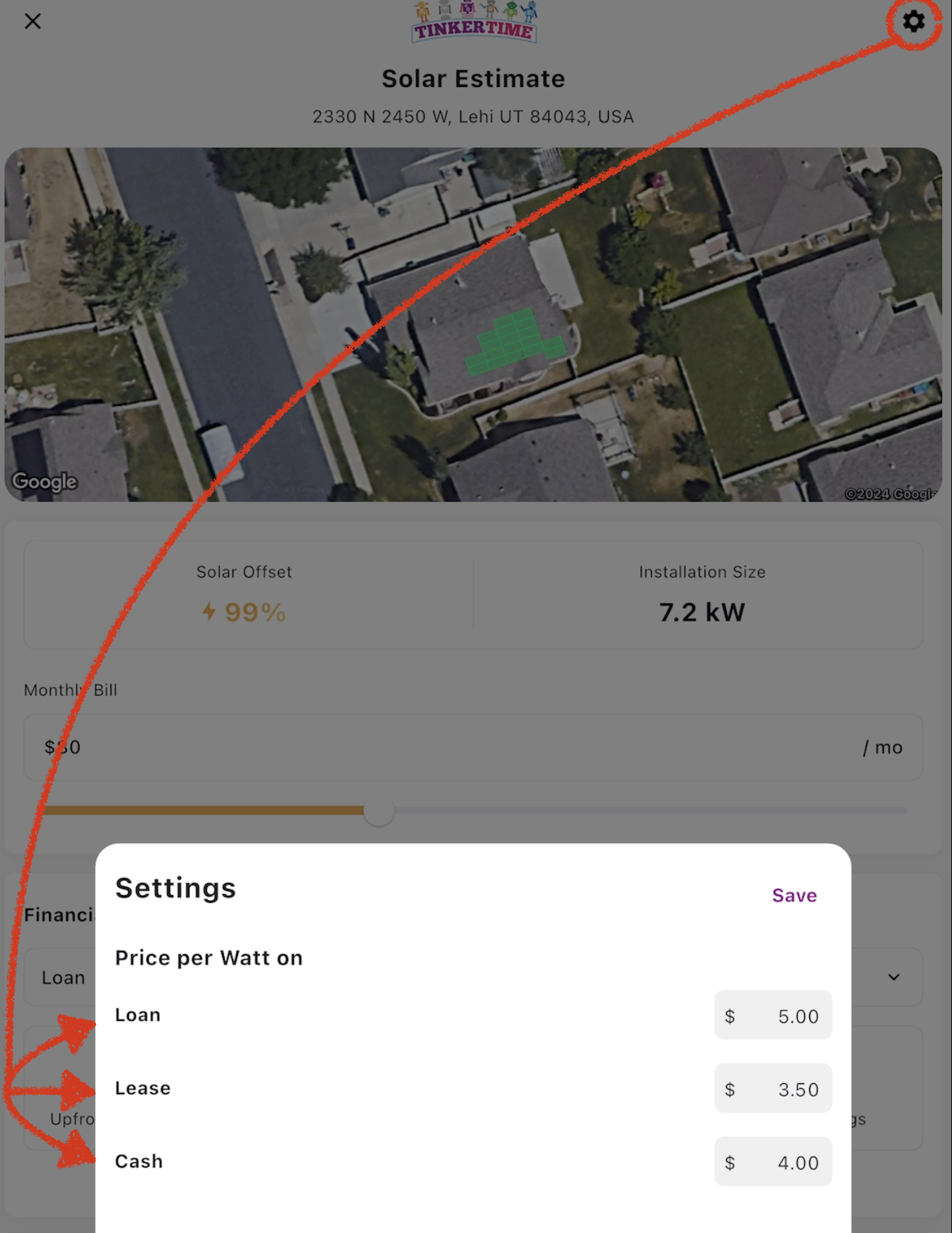Close the Solar Estimate screen
This screenshot has width=952, height=1233.
click(x=32, y=22)
